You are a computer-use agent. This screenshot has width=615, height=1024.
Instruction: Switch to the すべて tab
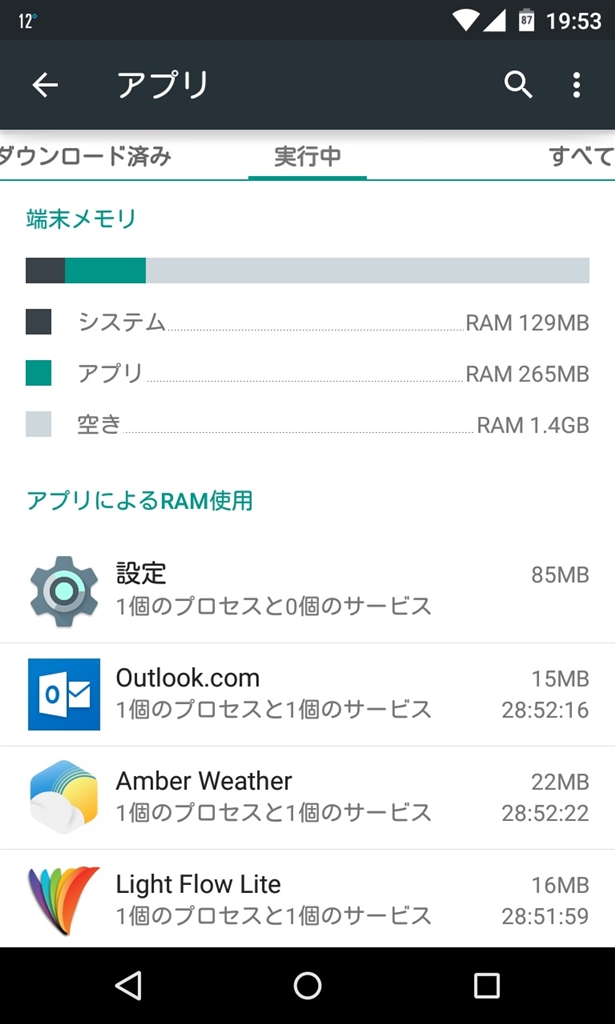click(x=581, y=156)
